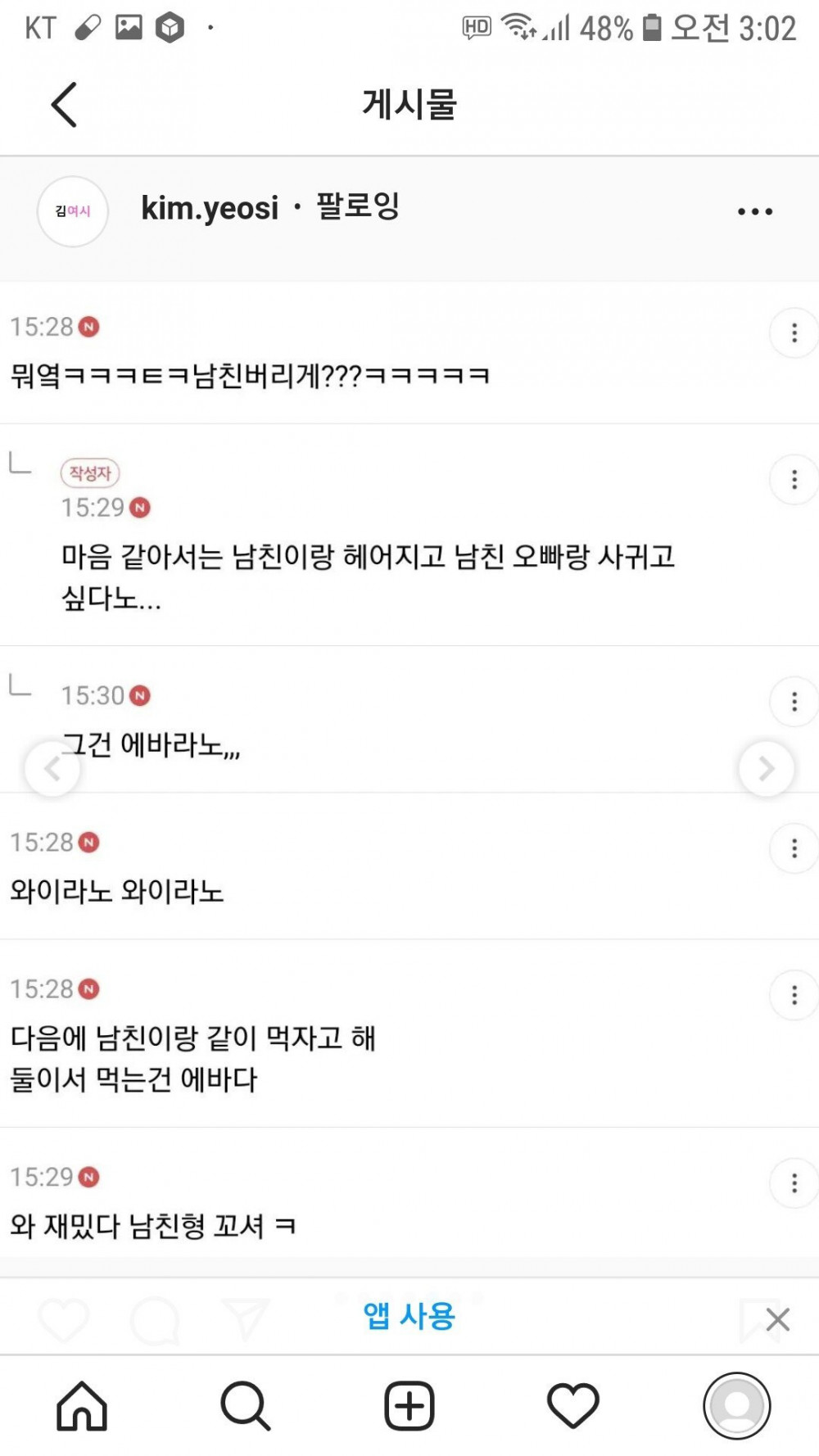Tap the 팔로잉 following button

pos(358,206)
